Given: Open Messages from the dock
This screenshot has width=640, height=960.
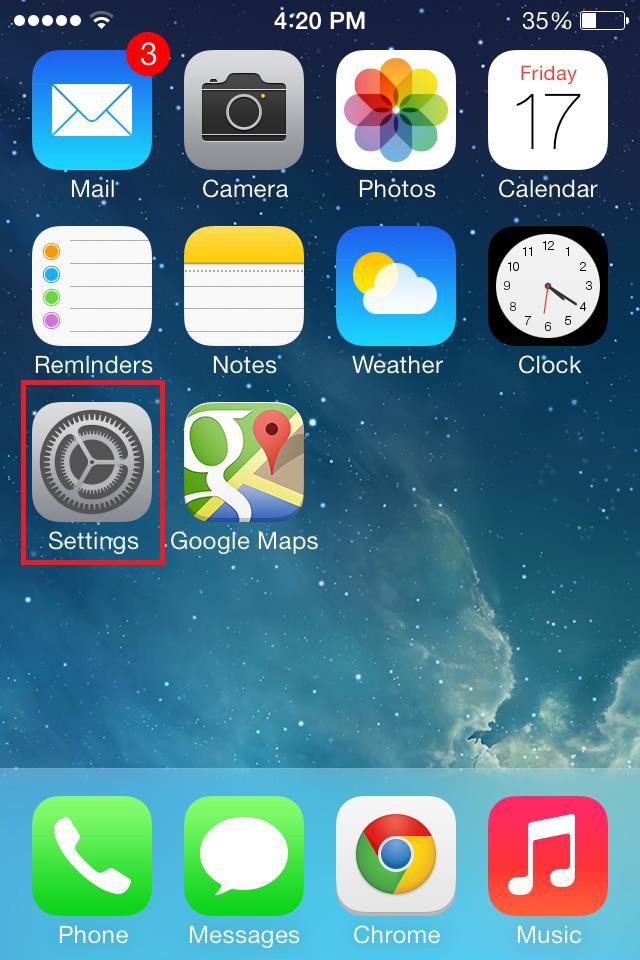Looking at the screenshot, I should [244, 856].
